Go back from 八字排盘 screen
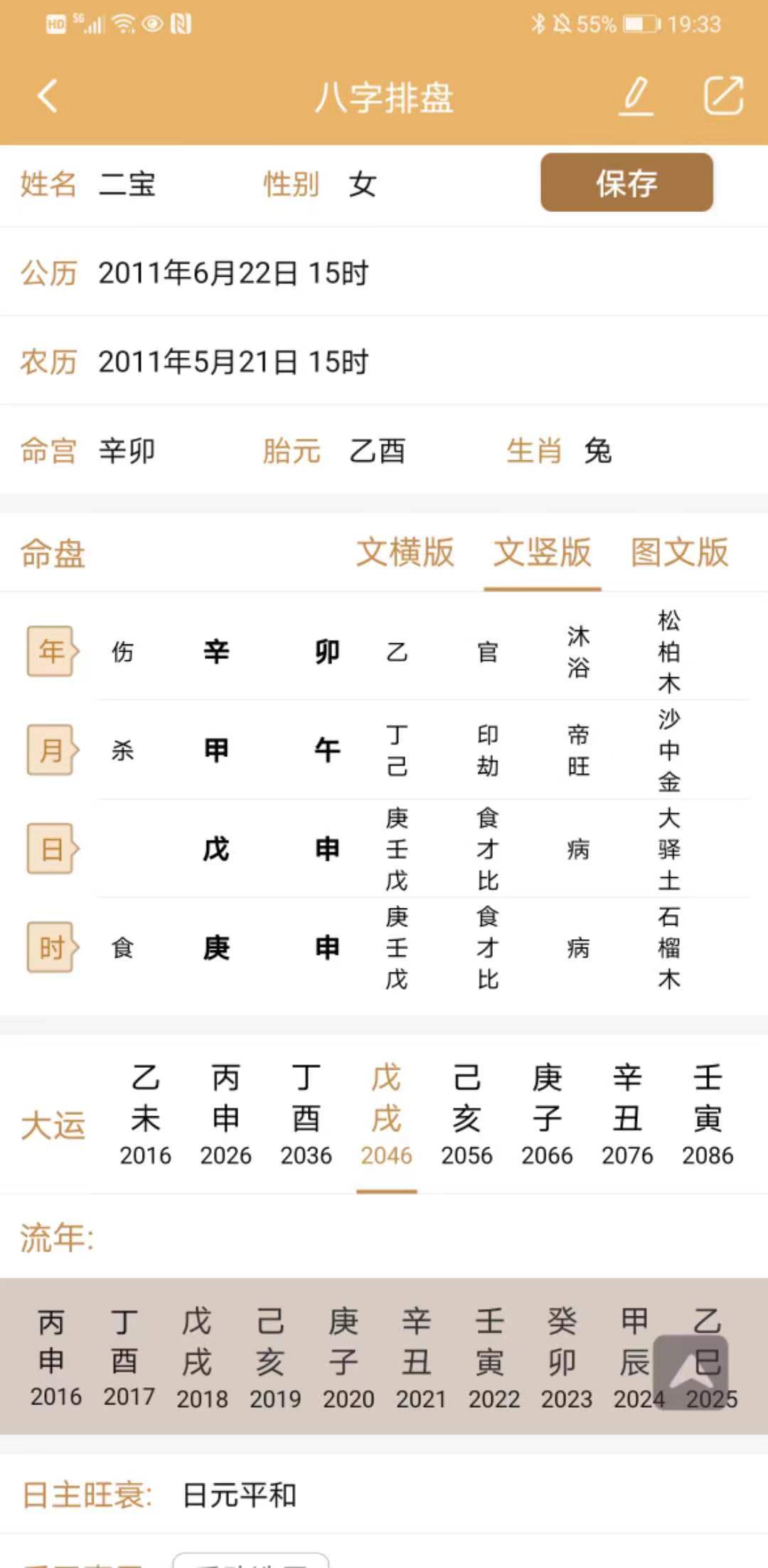Viewport: 768px width, 1568px height. click(x=47, y=96)
